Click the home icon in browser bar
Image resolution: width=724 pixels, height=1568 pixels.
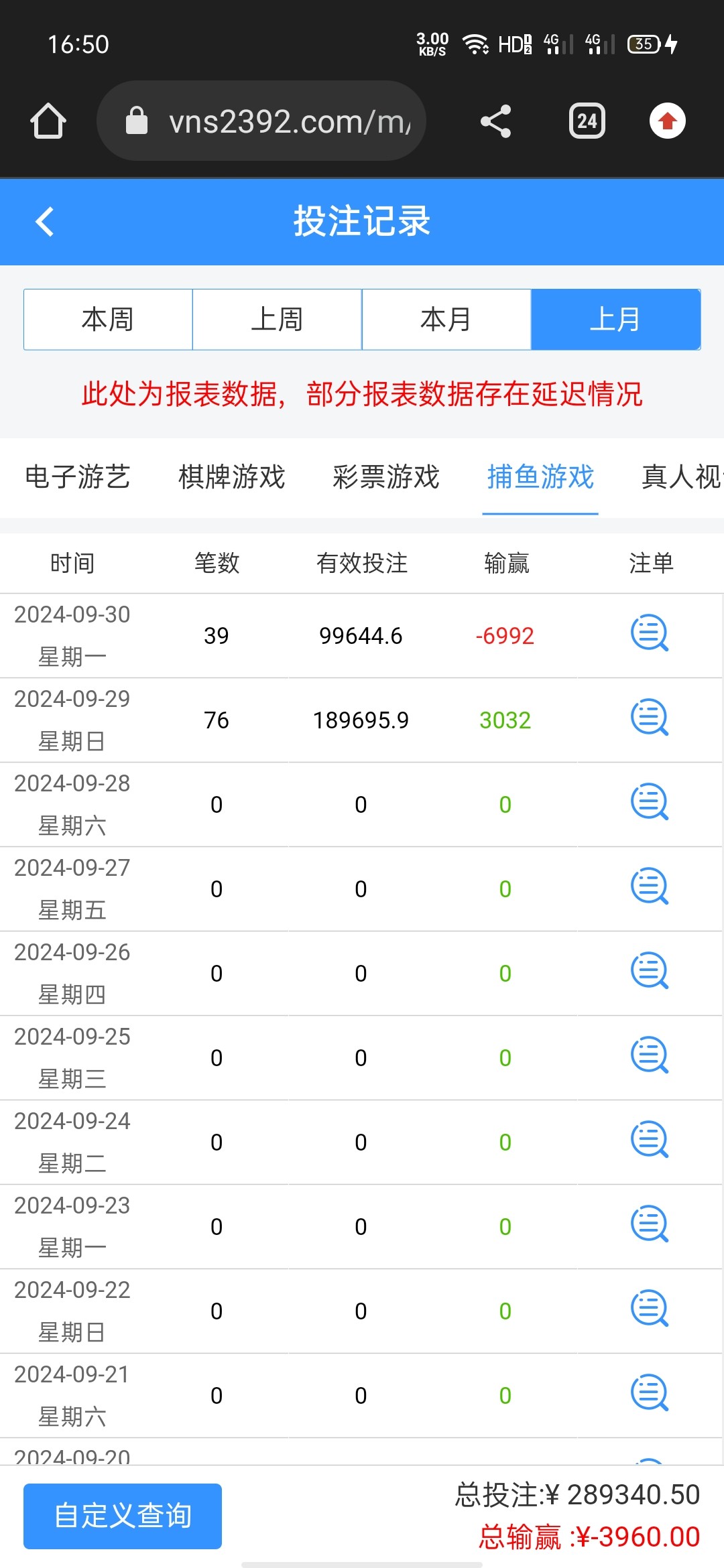coord(48,121)
